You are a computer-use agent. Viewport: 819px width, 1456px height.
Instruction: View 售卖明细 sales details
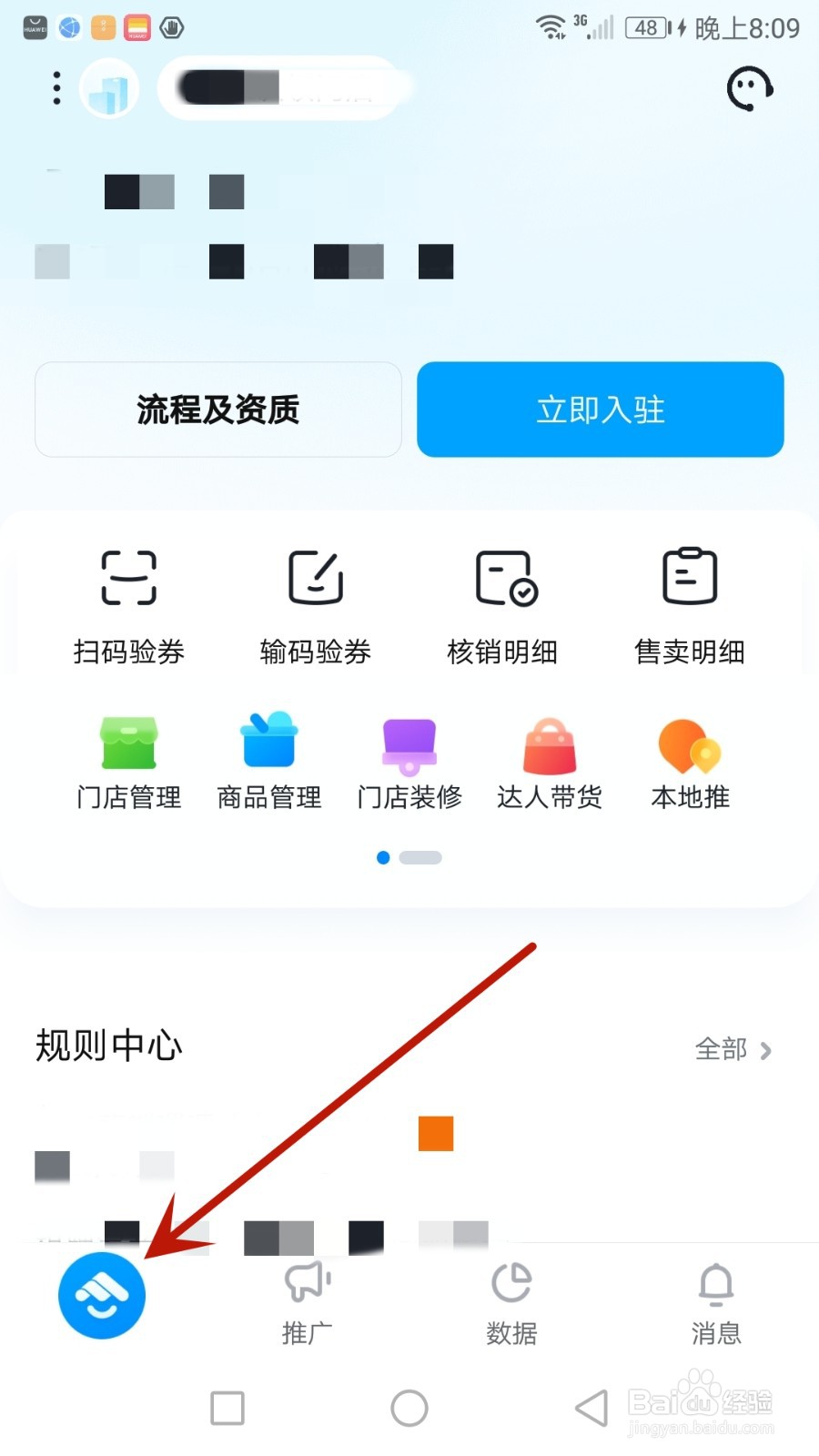click(x=690, y=605)
